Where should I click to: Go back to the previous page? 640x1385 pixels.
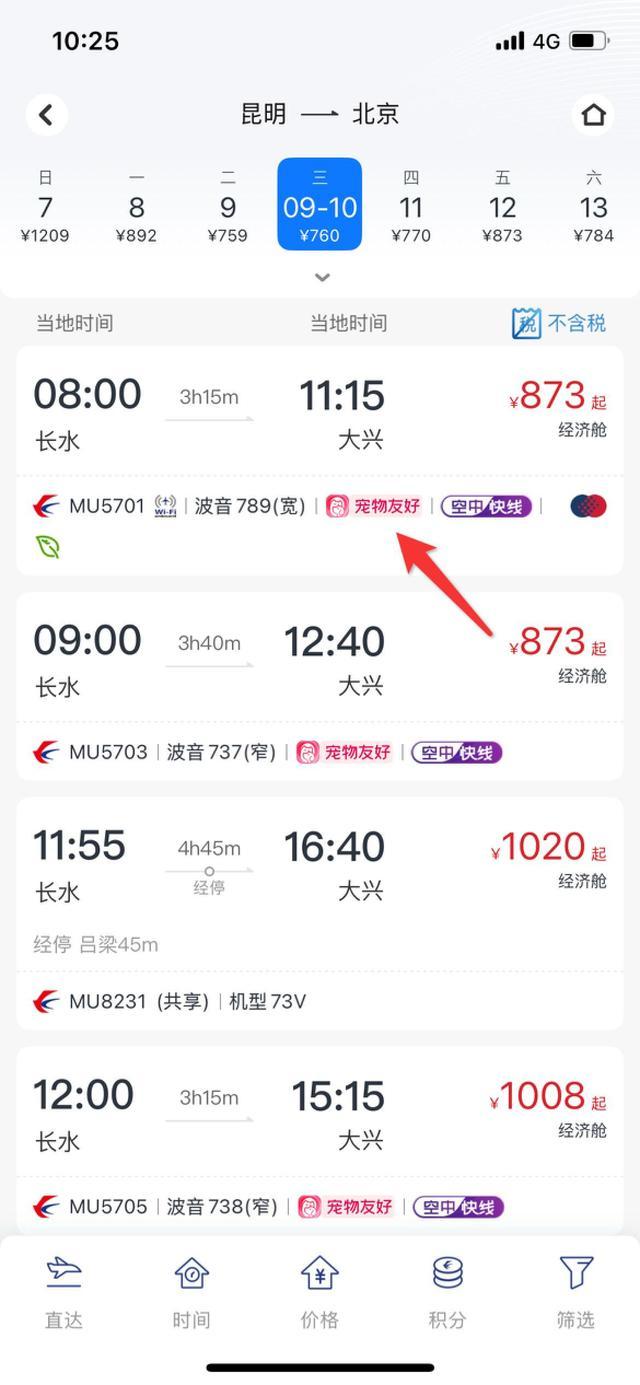45,114
